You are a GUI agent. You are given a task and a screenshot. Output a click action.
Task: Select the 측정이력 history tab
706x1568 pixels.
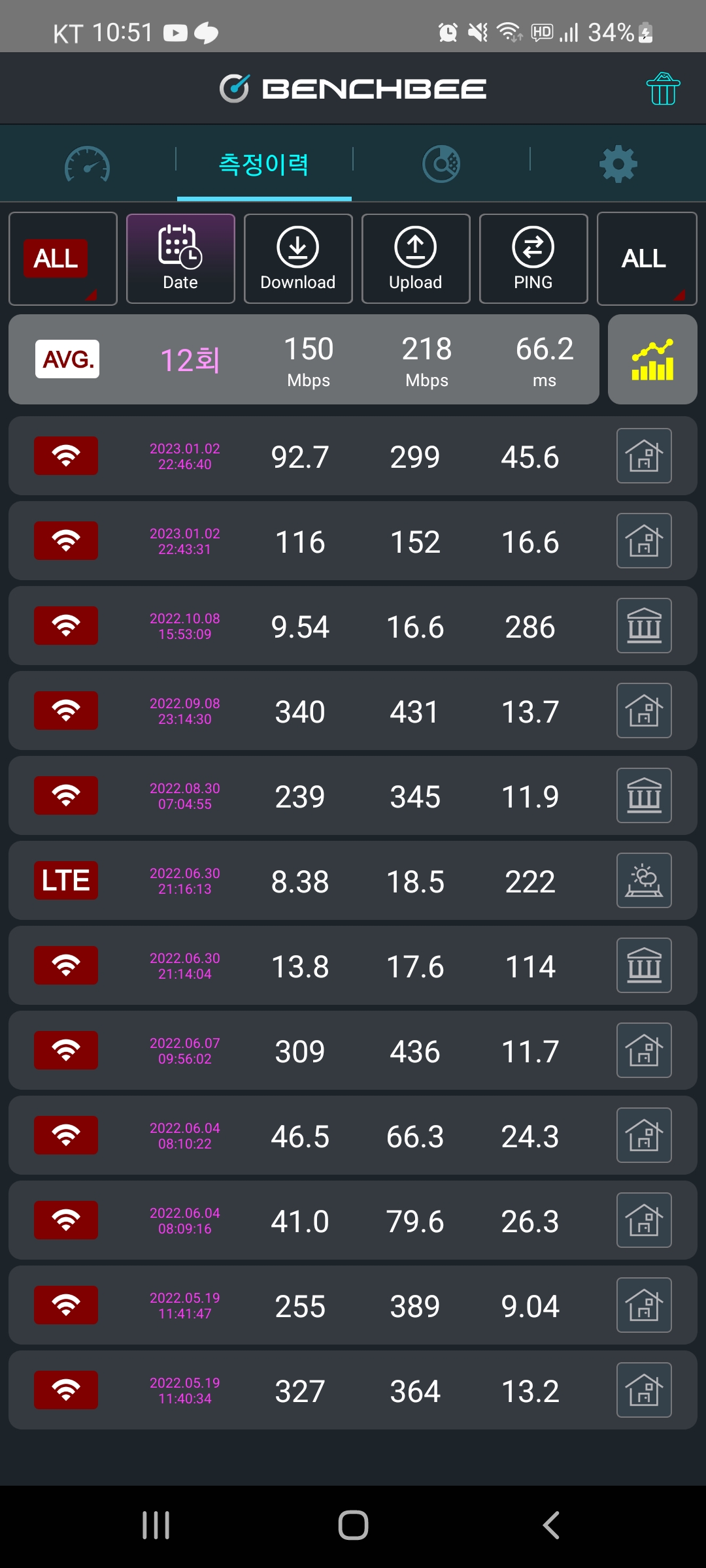pyautogui.click(x=264, y=164)
